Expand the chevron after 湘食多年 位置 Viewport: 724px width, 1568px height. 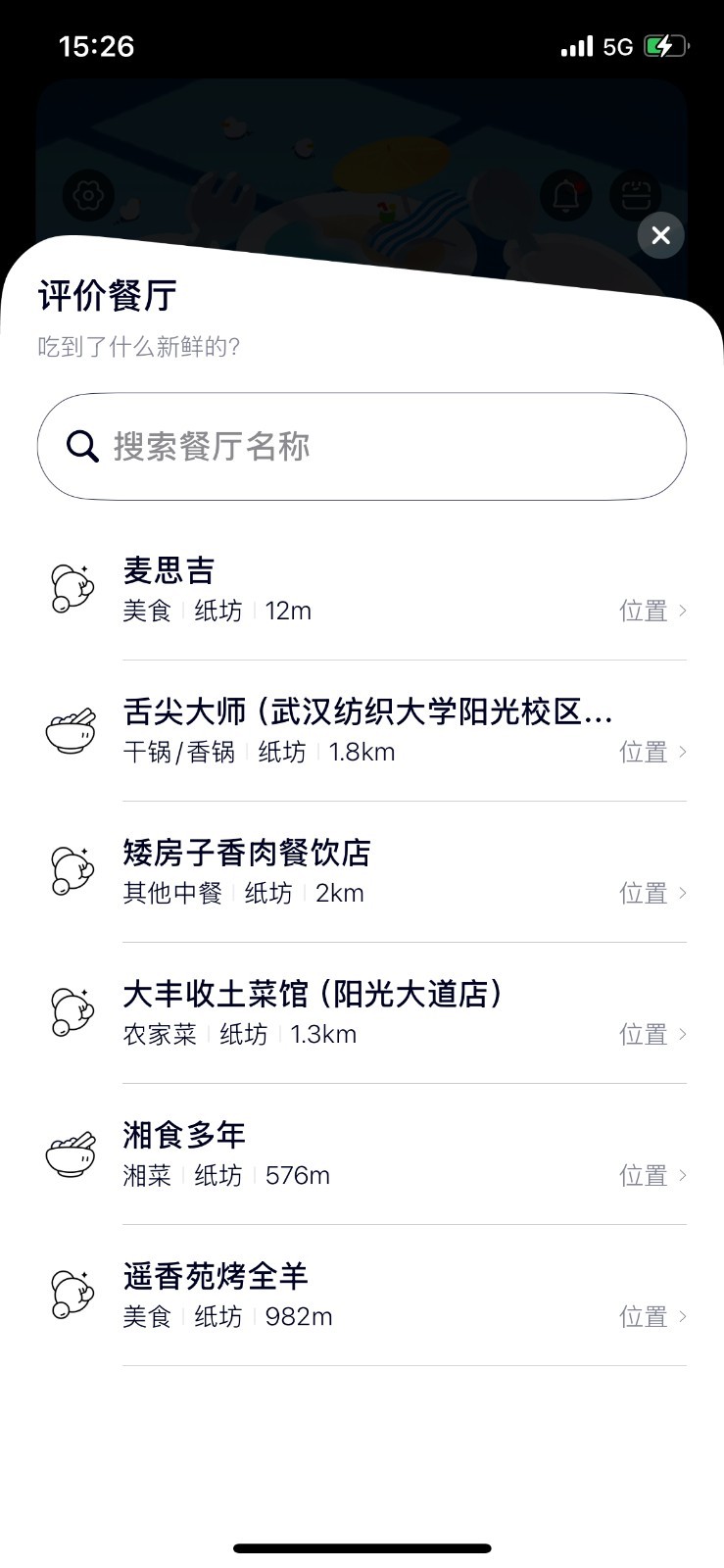pyautogui.click(x=683, y=1174)
